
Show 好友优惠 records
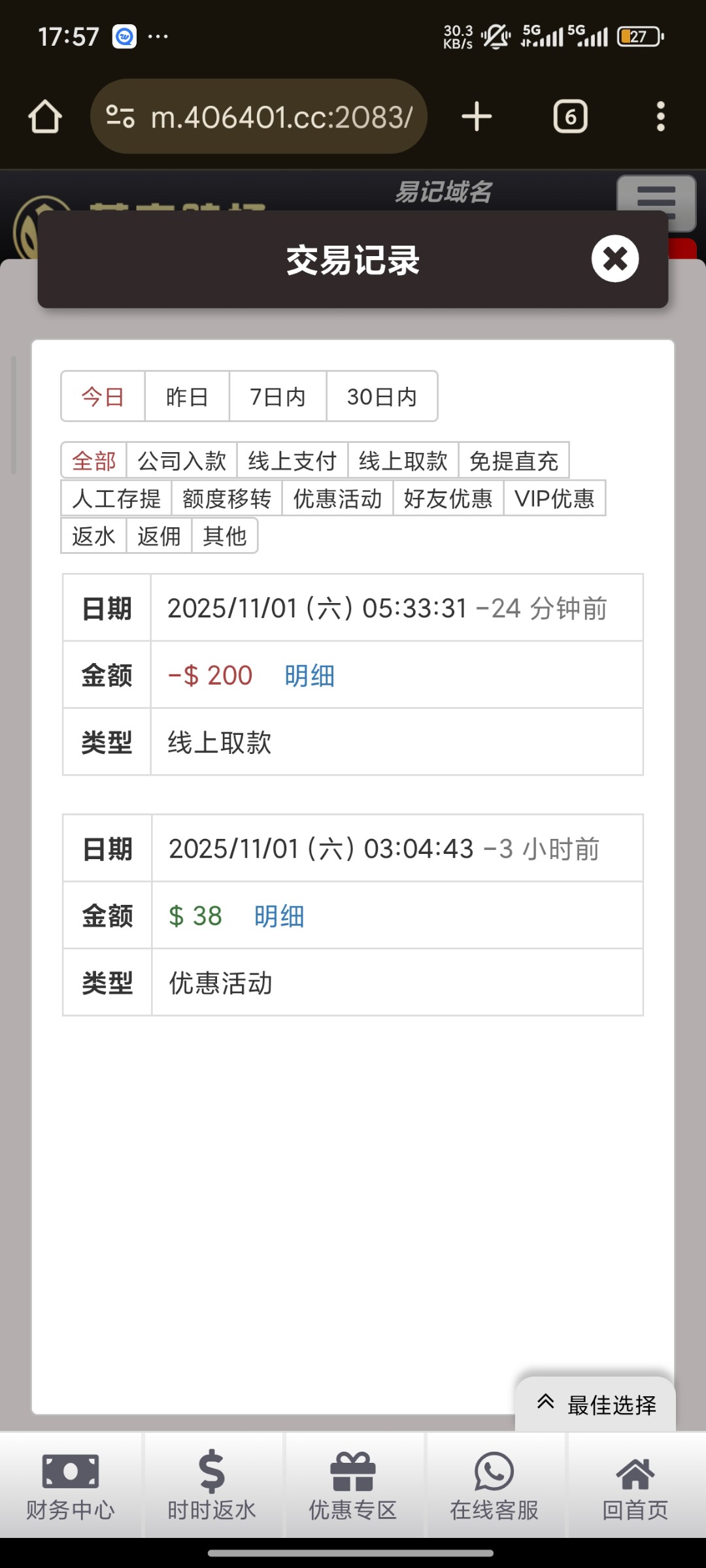coord(448,498)
